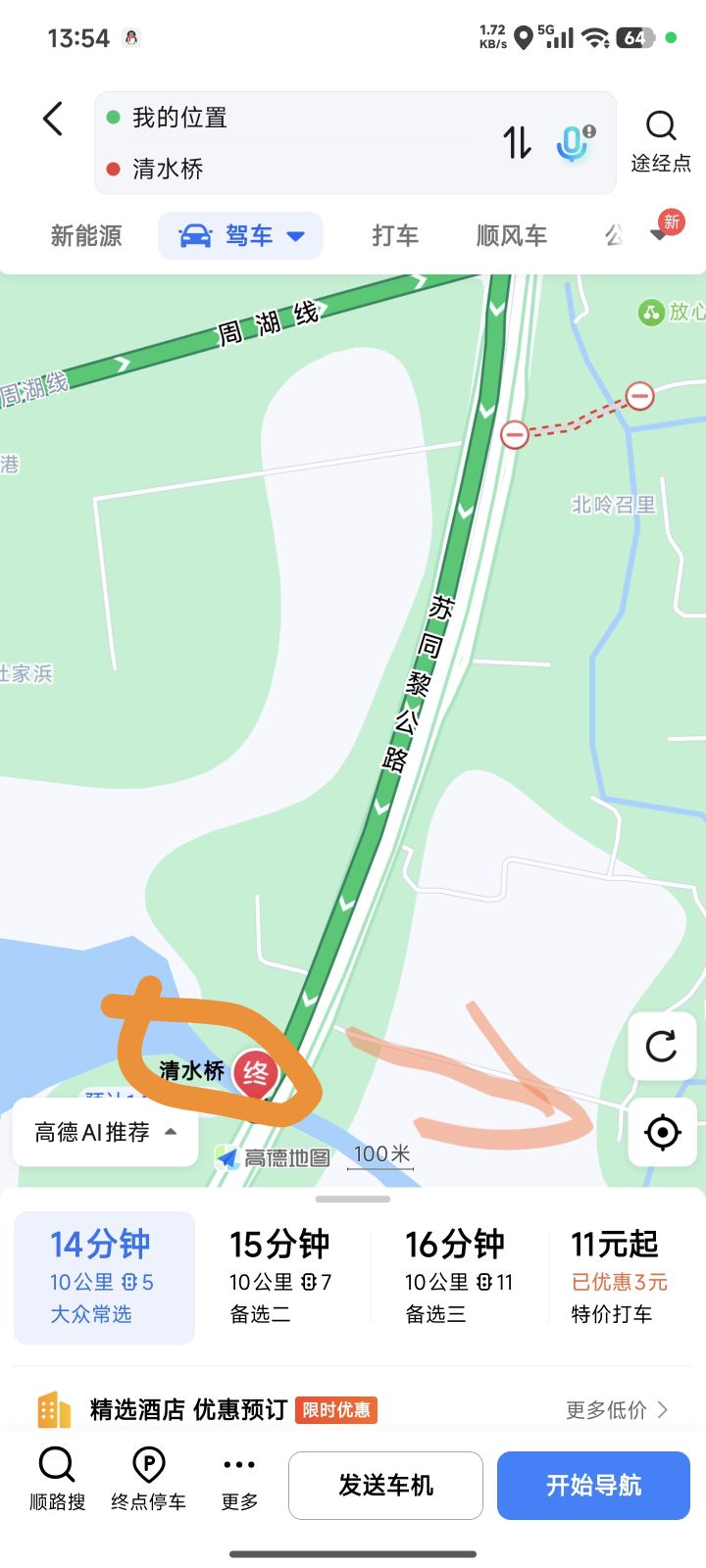Send route to car with 发送车机
Screen dimensions: 706x1568
pyautogui.click(x=385, y=1486)
